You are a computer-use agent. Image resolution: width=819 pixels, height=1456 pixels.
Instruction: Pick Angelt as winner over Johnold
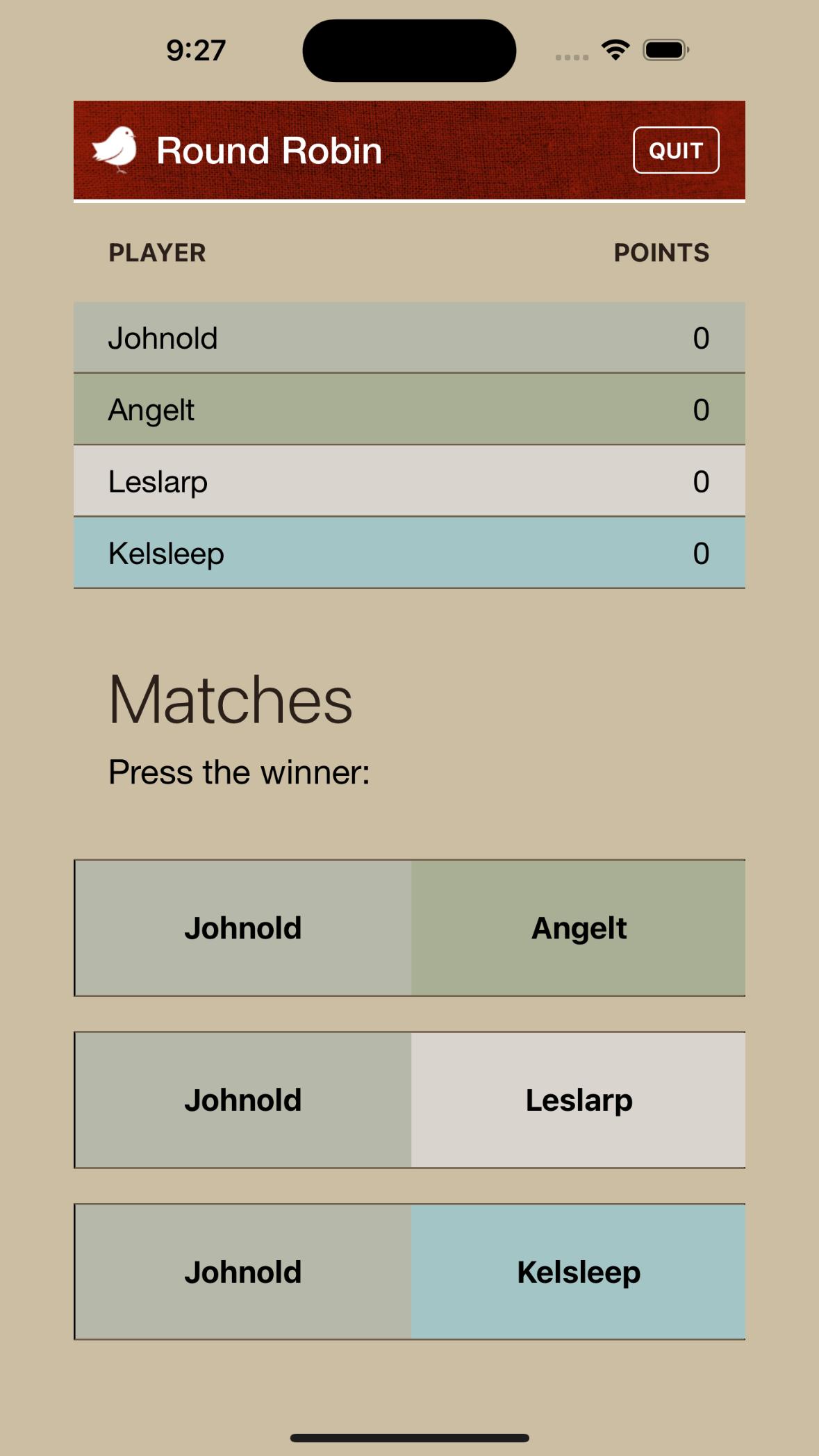point(578,928)
